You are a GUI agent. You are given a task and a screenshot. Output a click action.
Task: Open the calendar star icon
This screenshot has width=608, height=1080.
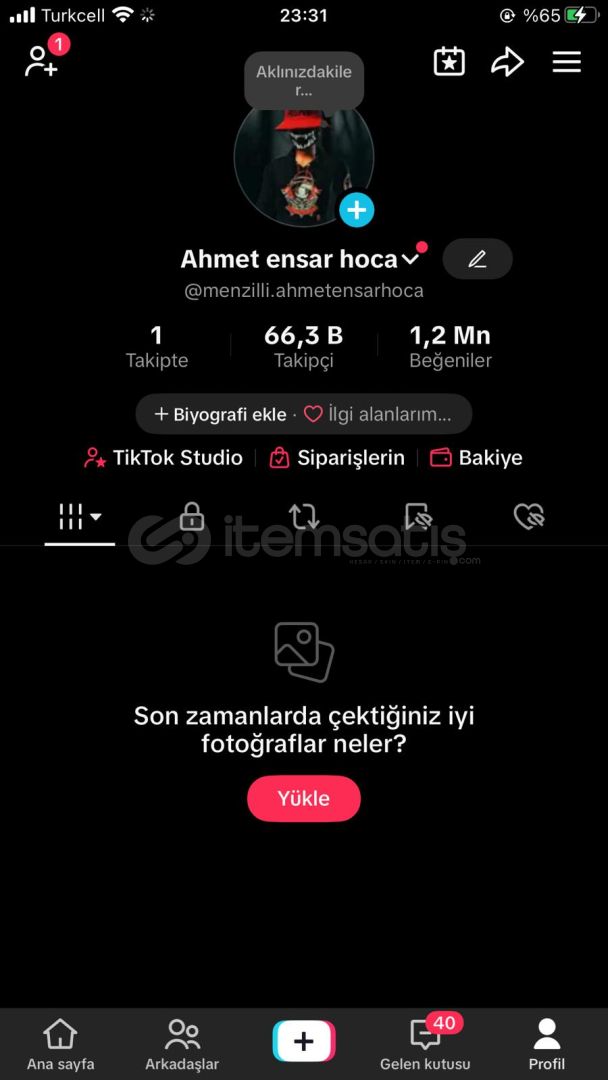coord(449,62)
